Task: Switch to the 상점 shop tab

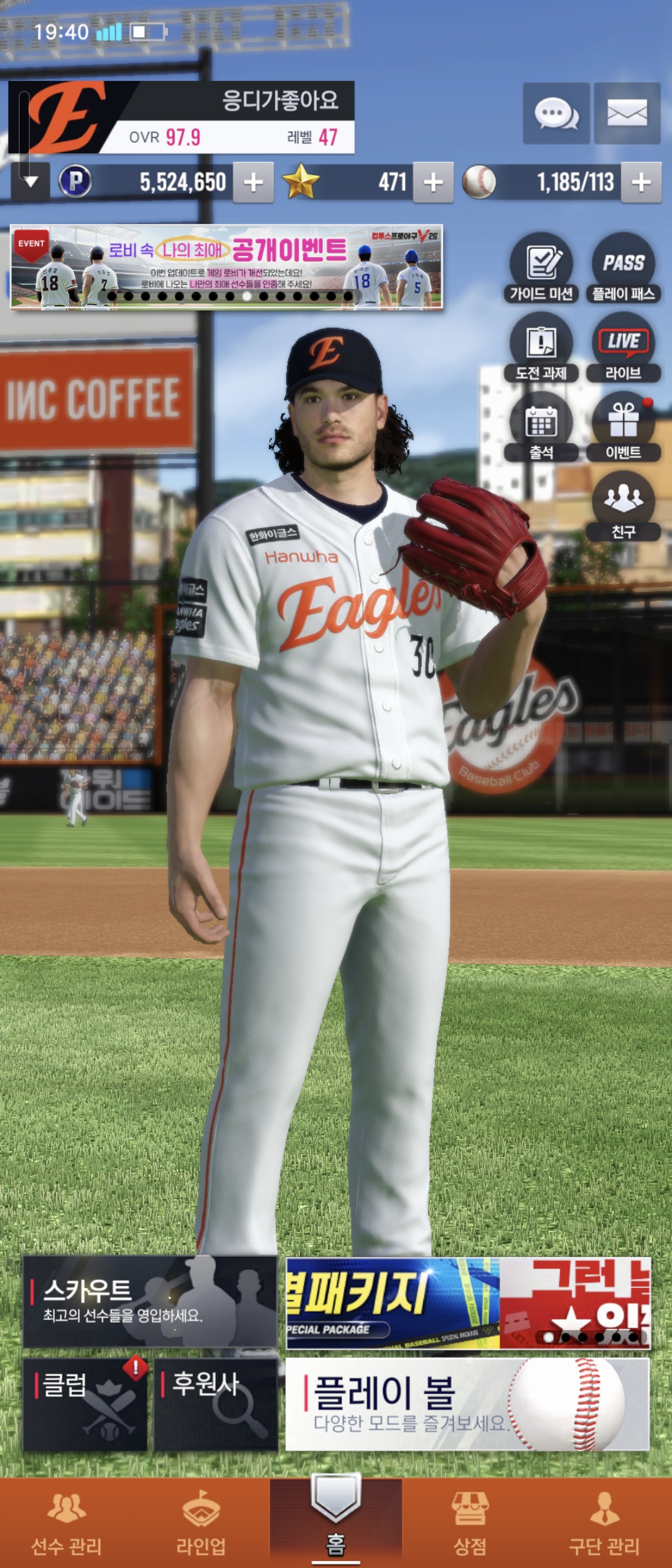Action: (470, 1523)
